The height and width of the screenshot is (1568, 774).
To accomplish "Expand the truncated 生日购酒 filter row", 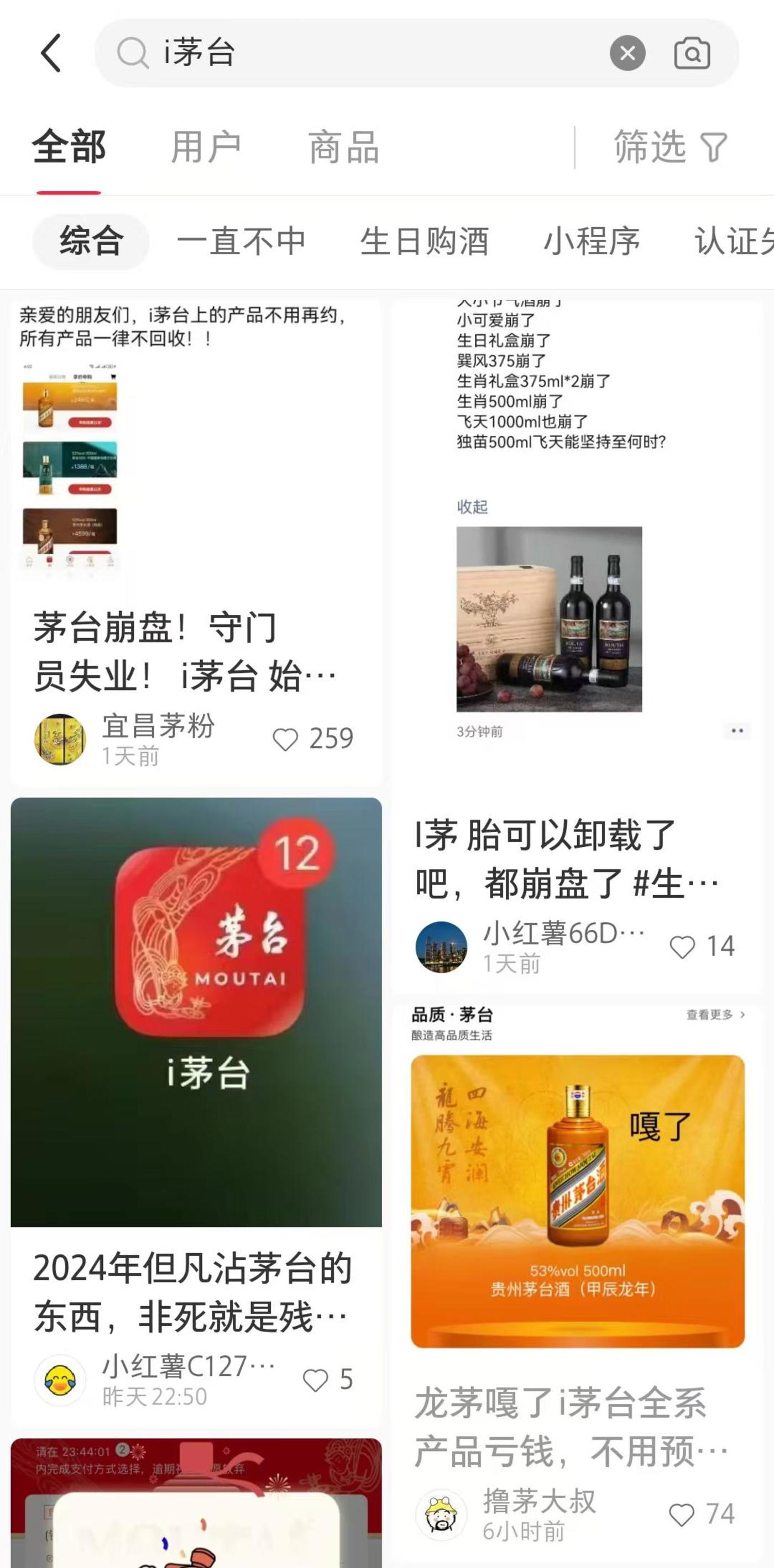I will pos(426,241).
